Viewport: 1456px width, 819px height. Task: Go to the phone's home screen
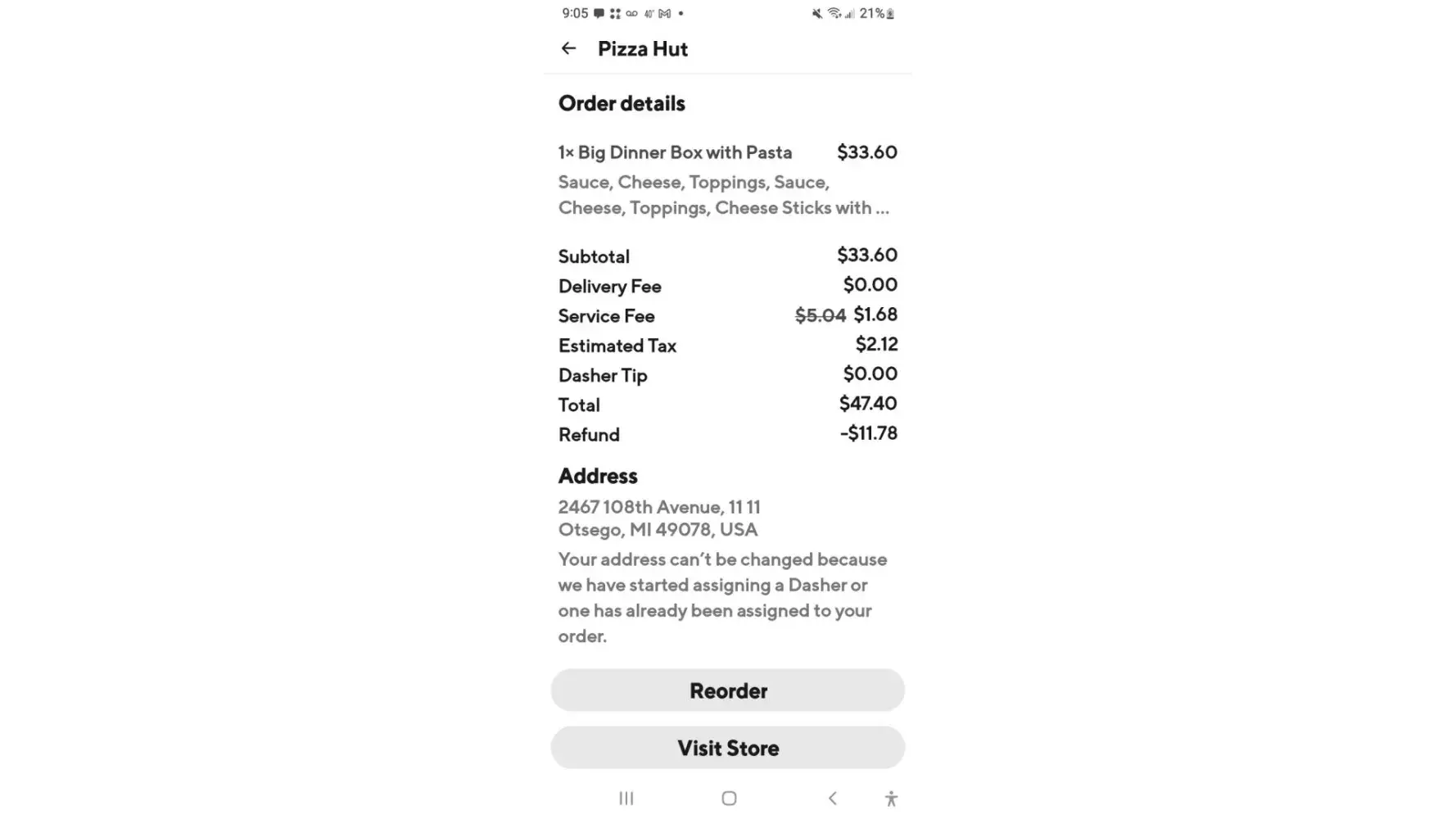click(729, 798)
